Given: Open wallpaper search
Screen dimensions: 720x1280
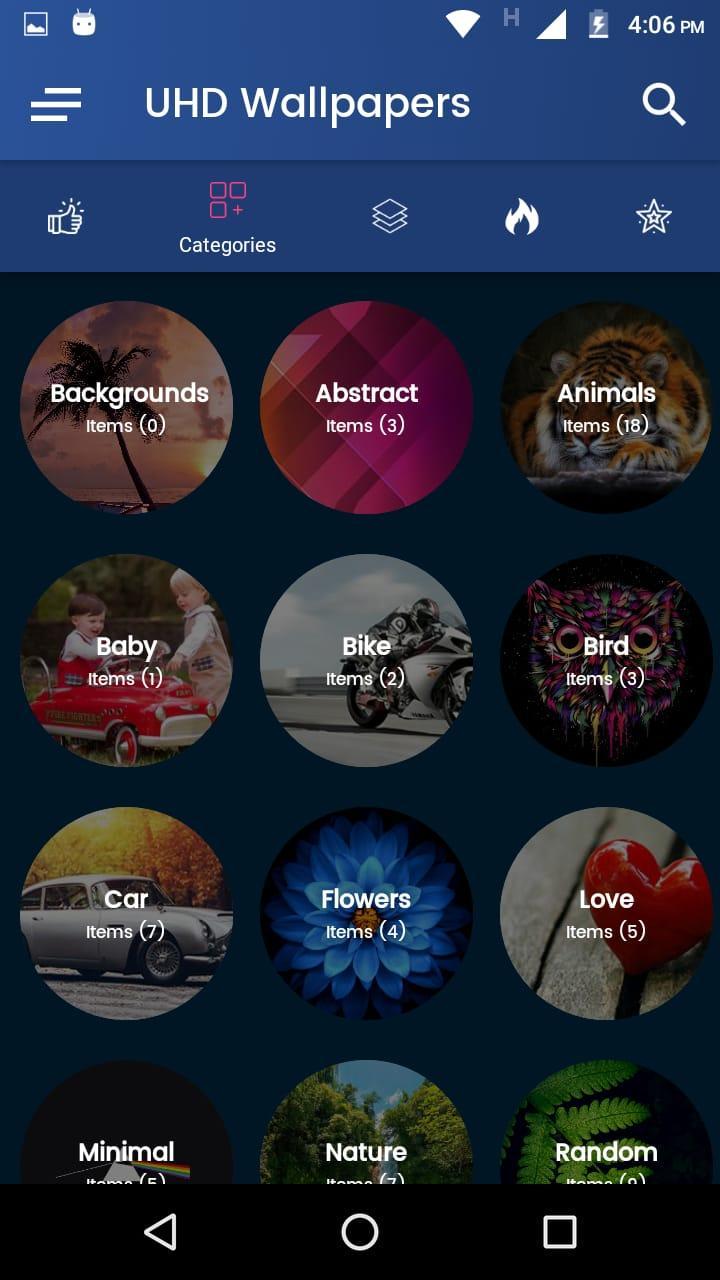Looking at the screenshot, I should (663, 104).
